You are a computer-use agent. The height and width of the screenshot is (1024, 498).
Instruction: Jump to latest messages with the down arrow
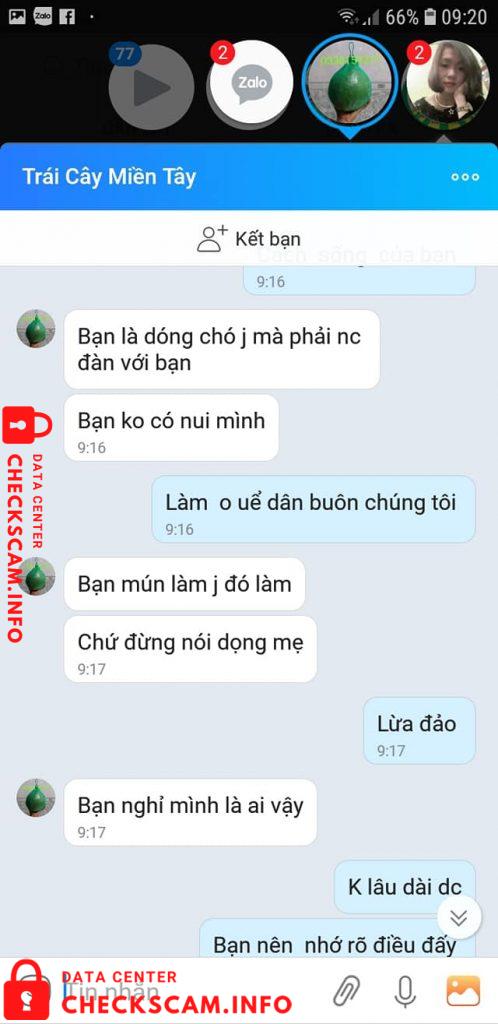(x=459, y=918)
